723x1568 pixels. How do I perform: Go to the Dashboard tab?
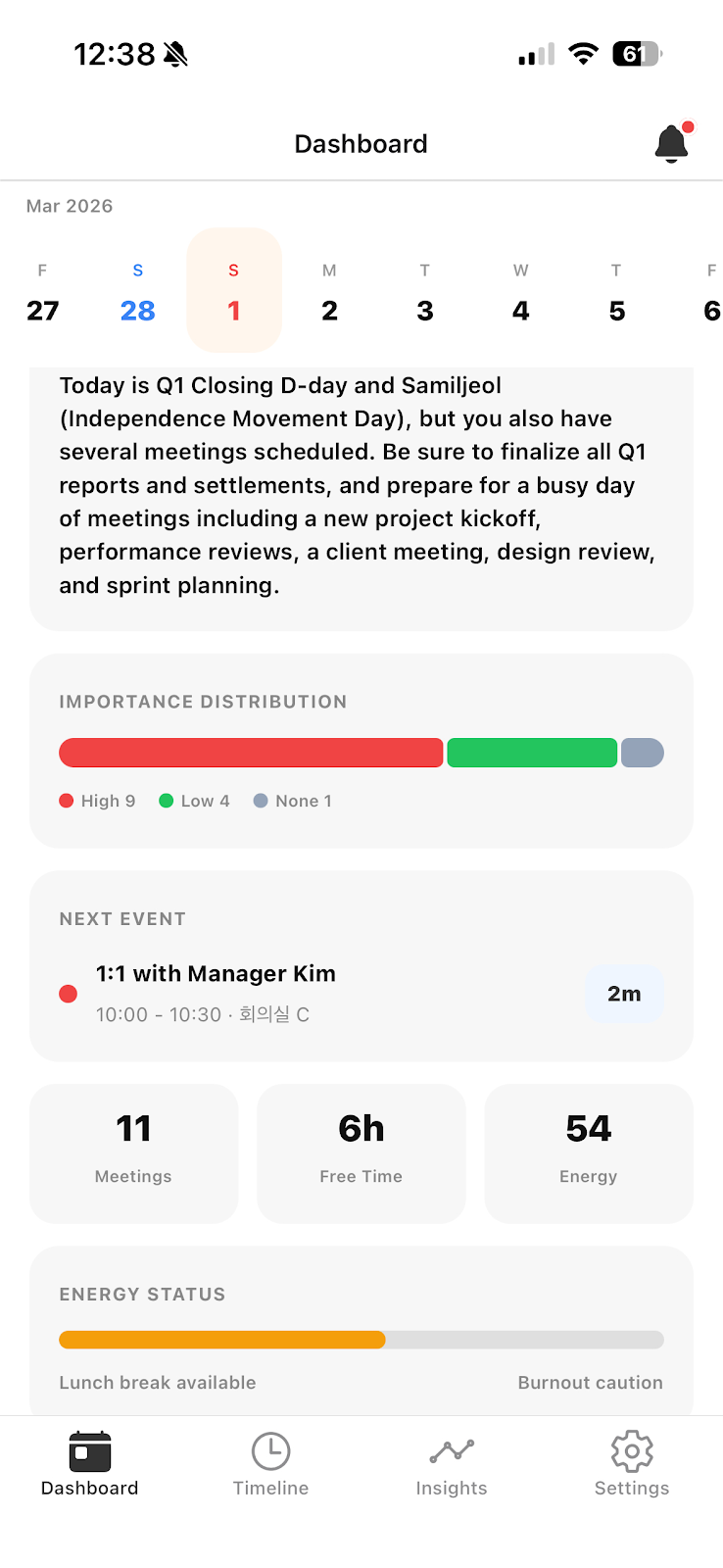[x=90, y=1464]
